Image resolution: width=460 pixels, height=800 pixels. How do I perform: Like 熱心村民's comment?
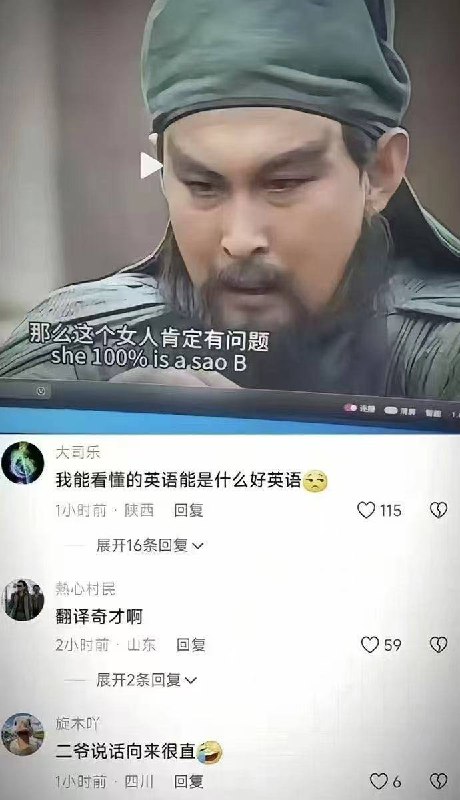click(370, 645)
